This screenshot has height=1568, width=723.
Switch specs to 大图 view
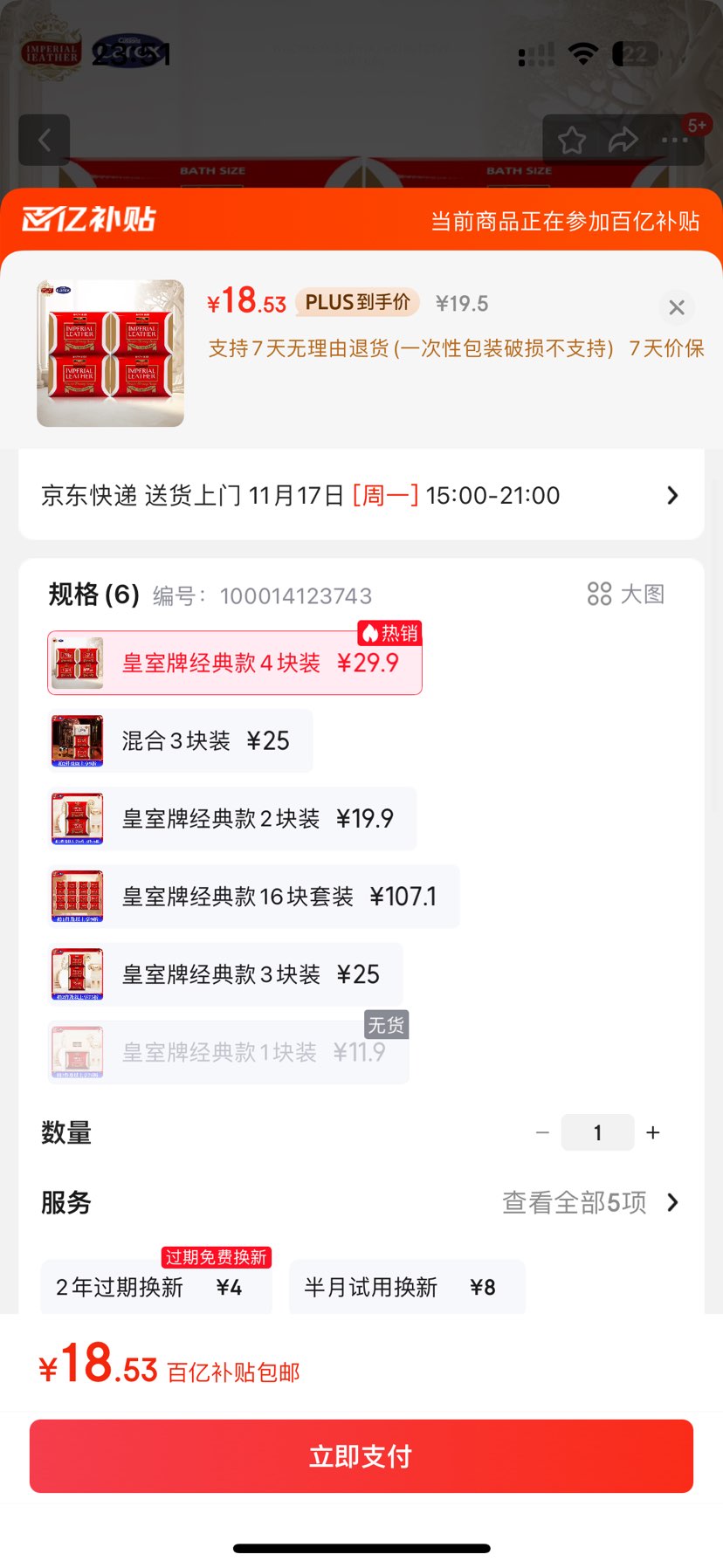coord(626,595)
